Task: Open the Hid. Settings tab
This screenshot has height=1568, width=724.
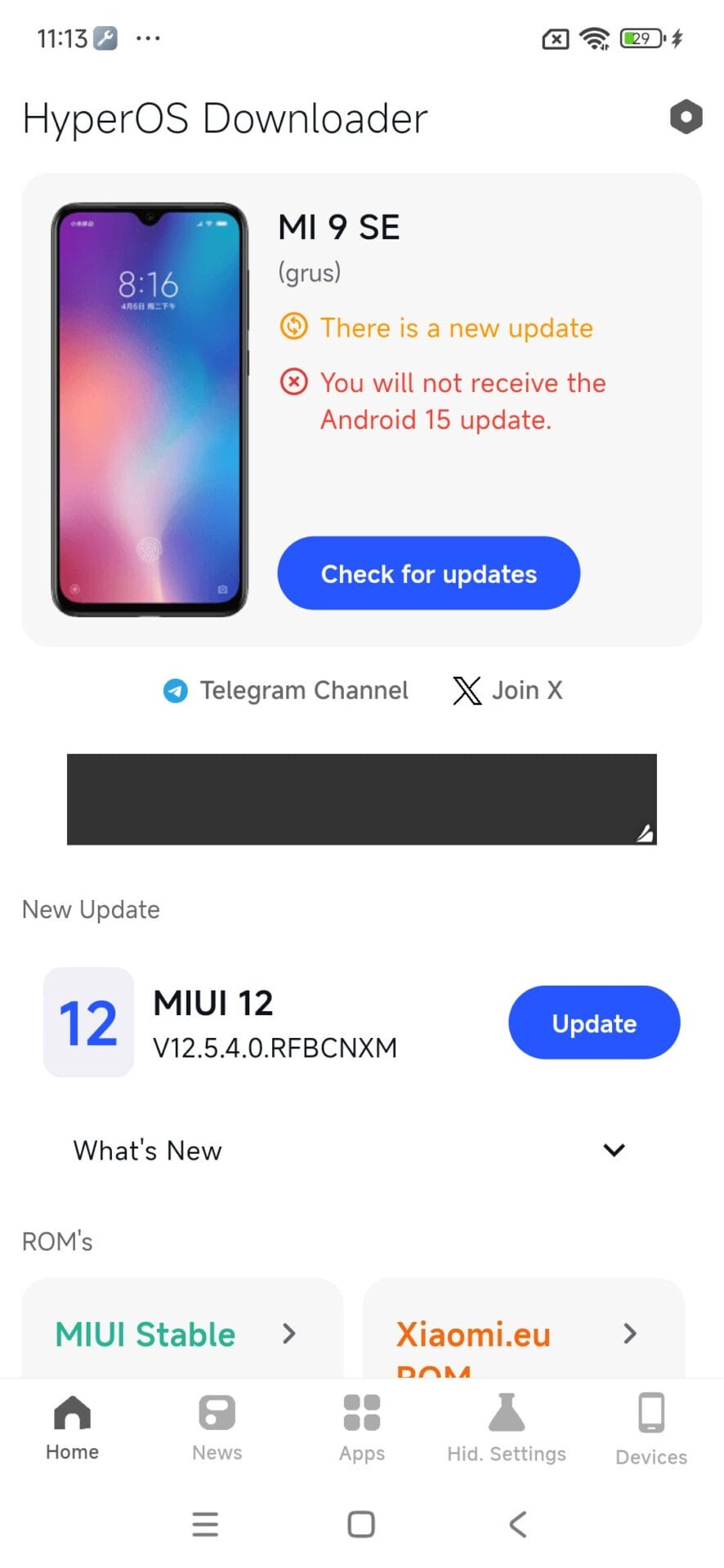Action: [507, 1428]
